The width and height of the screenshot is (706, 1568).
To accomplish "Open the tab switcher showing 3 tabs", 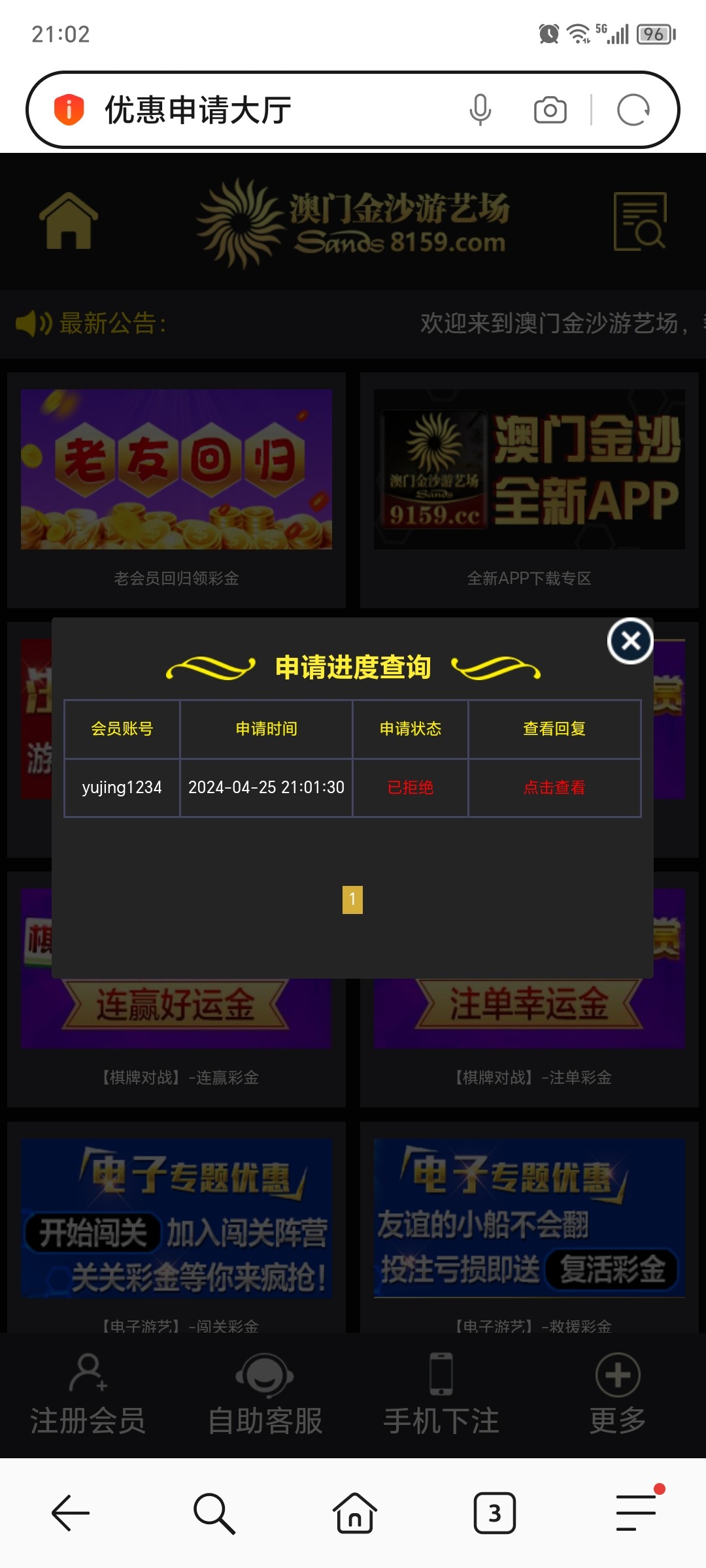I will (495, 1513).
